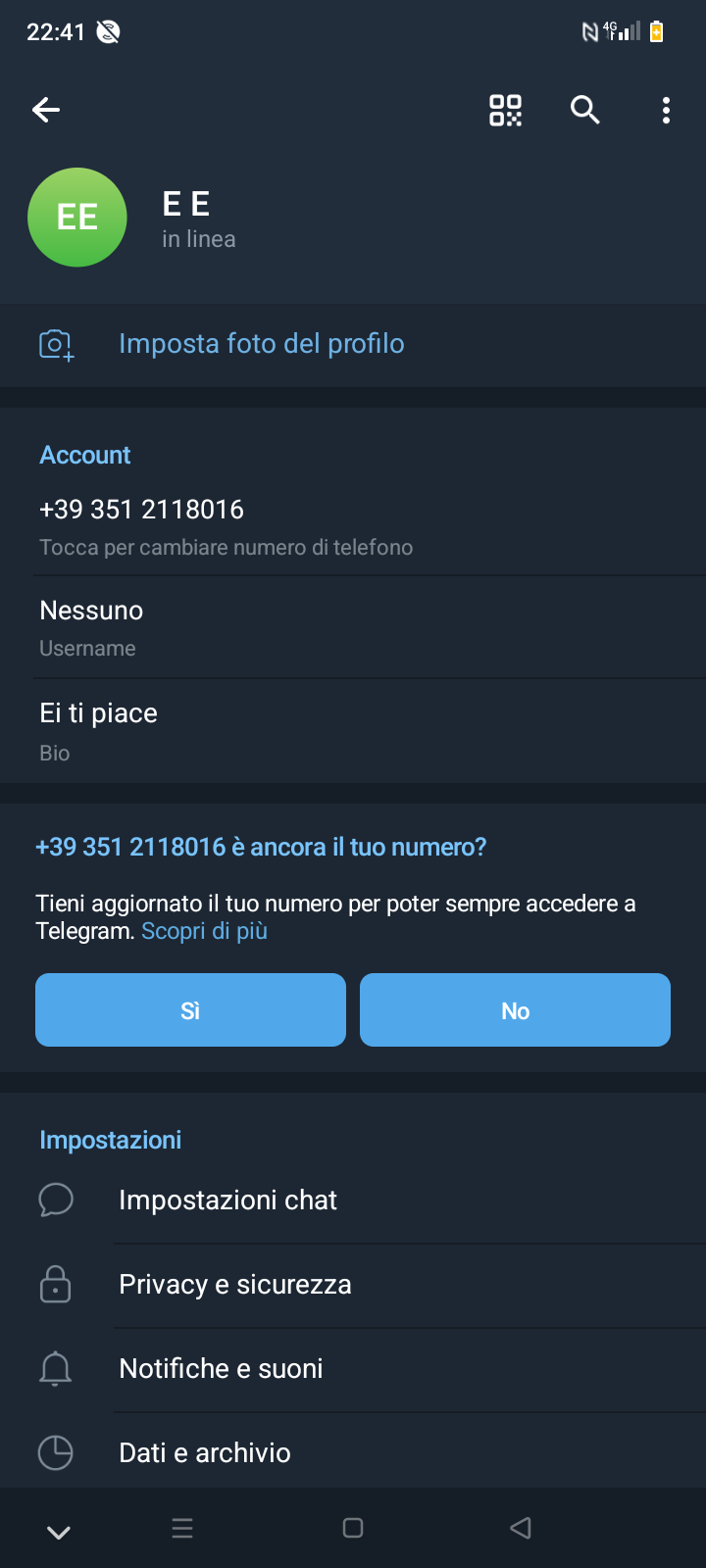This screenshot has width=706, height=1568.
Task: Go back using the top-left arrow
Action: pyautogui.click(x=46, y=110)
